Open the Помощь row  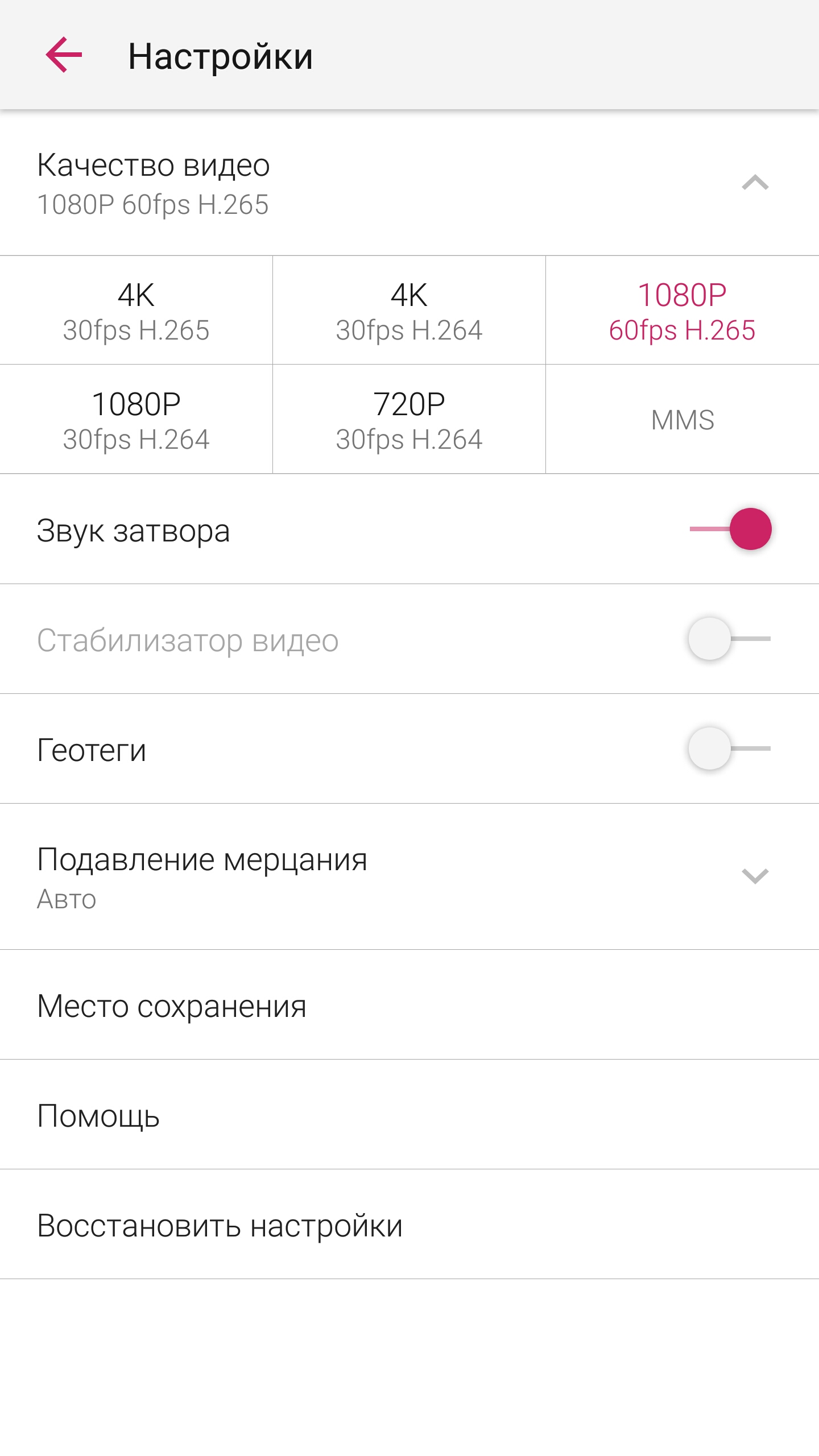point(409,1115)
